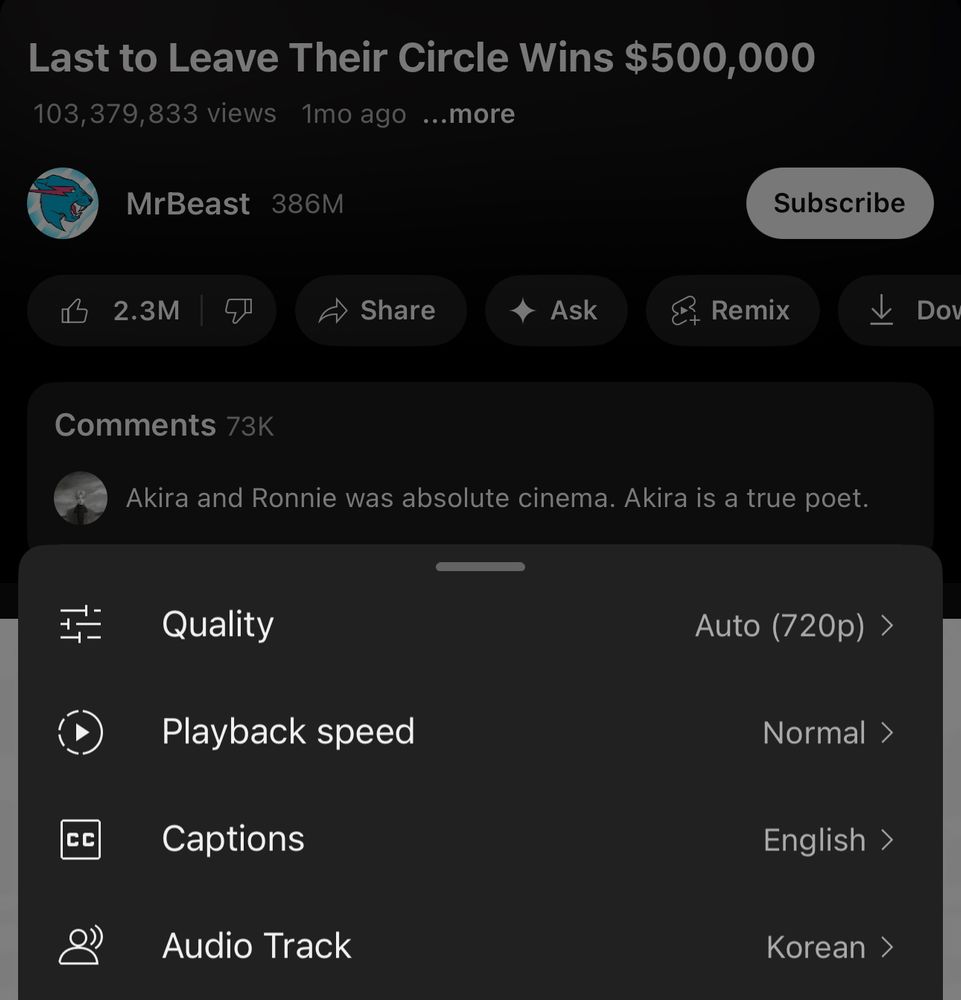The height and width of the screenshot is (1000, 961).
Task: Select the Playback speed circular icon
Action: pos(80,732)
